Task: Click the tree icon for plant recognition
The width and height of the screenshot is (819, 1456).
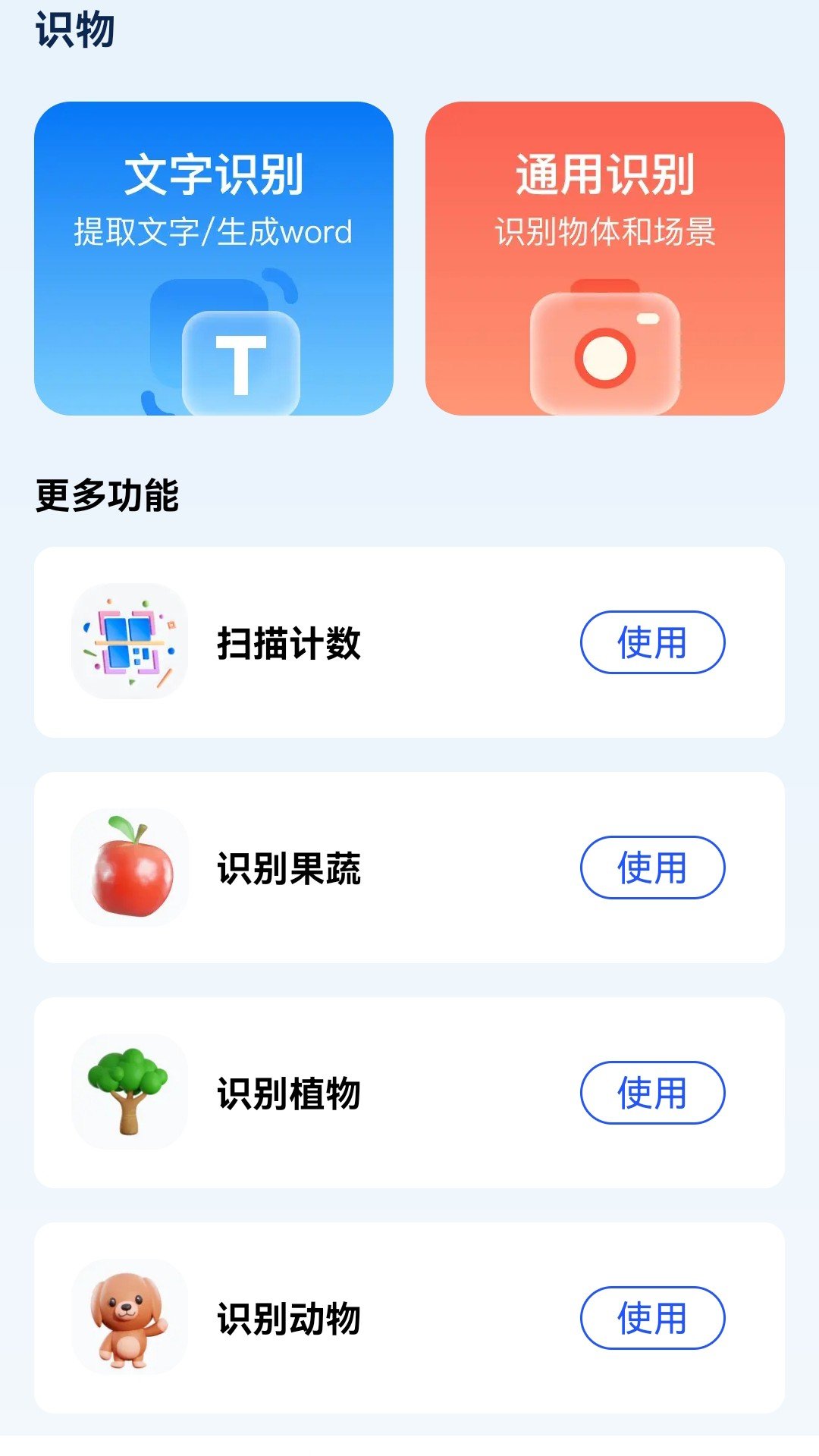Action: click(129, 1092)
